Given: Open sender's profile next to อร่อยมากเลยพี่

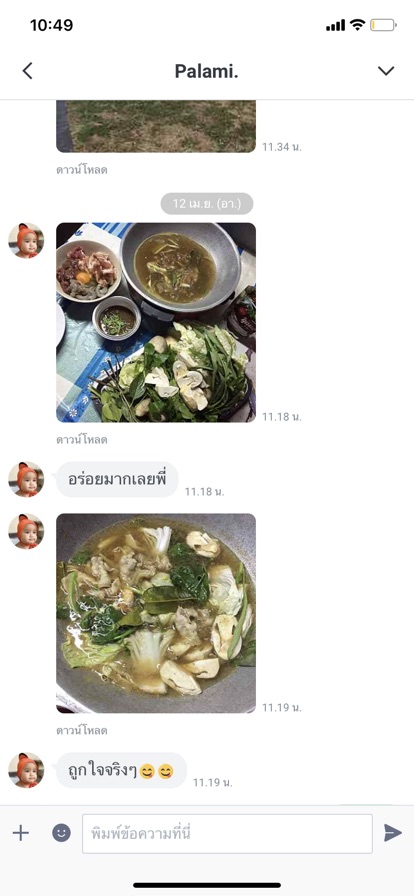Looking at the screenshot, I should point(26,479).
